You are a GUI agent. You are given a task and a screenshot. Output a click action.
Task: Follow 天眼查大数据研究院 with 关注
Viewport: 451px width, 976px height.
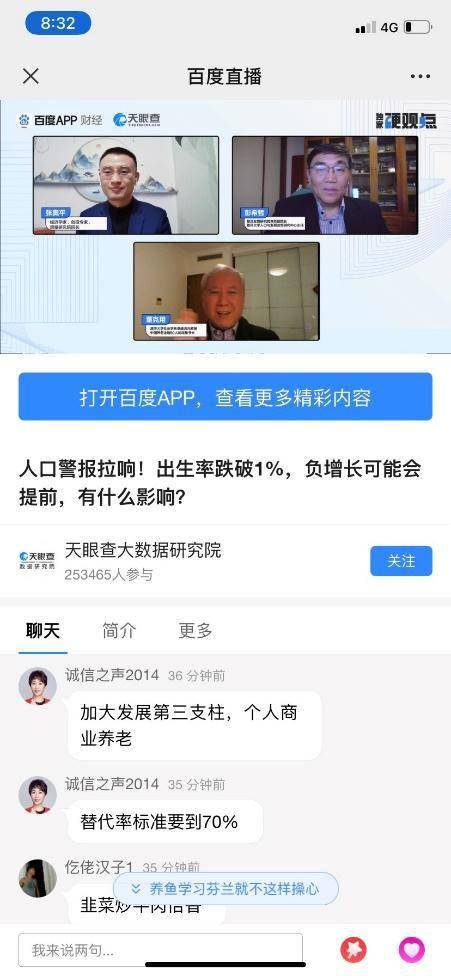coord(401,561)
